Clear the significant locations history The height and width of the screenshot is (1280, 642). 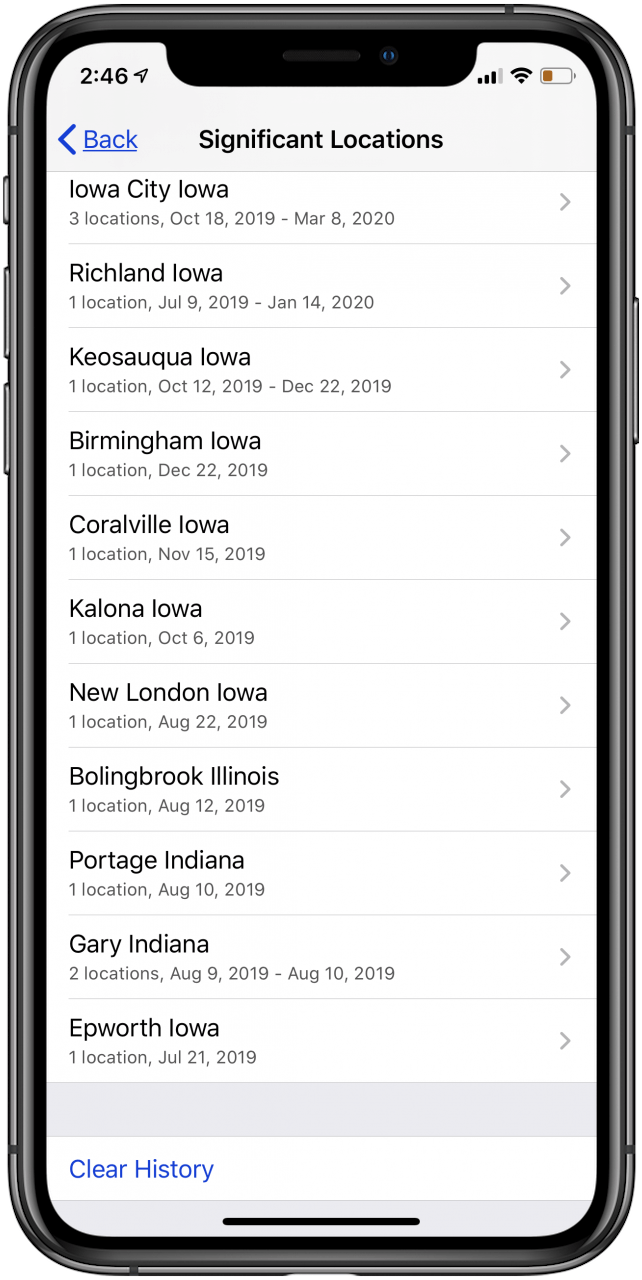(141, 1169)
